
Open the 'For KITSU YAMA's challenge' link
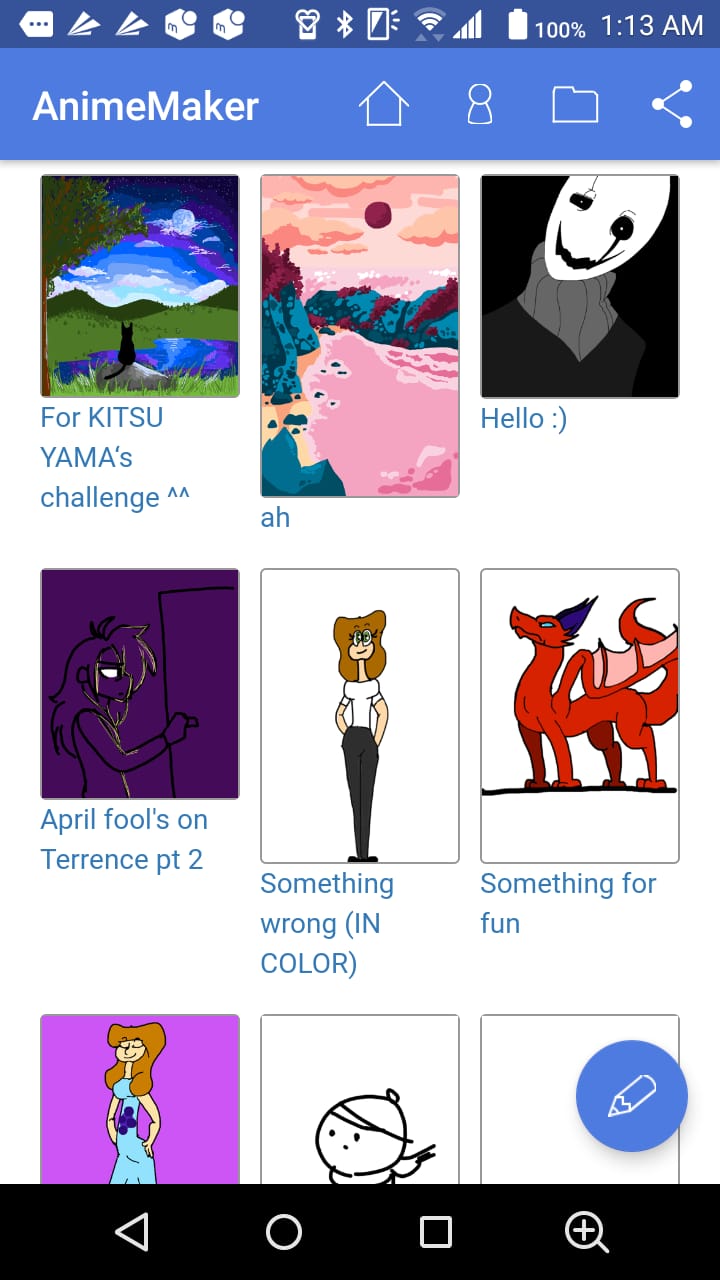115,457
